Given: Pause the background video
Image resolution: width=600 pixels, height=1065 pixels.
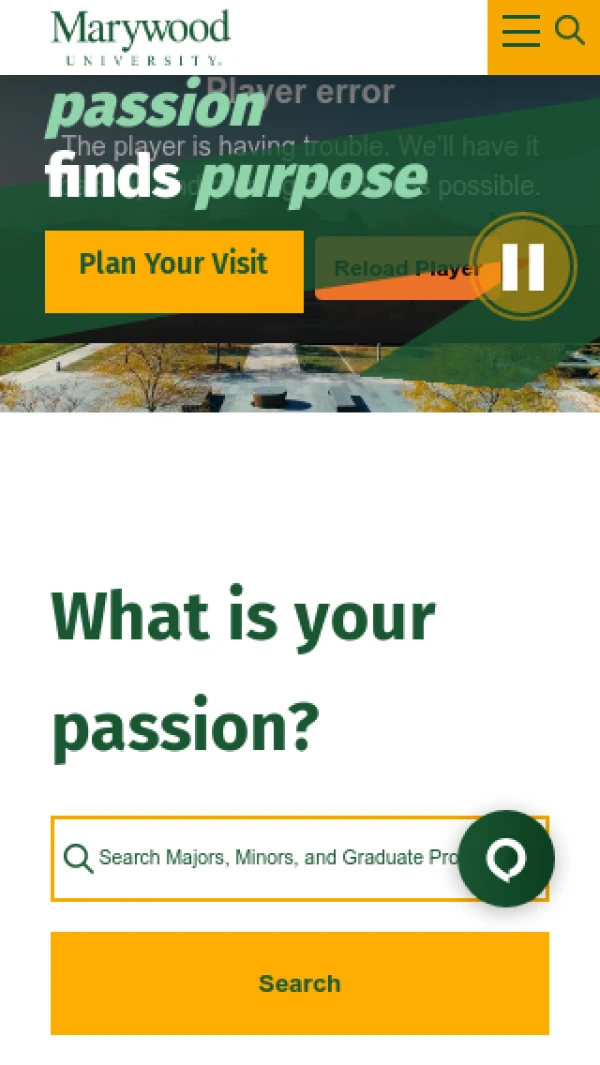Looking at the screenshot, I should pos(523,266).
